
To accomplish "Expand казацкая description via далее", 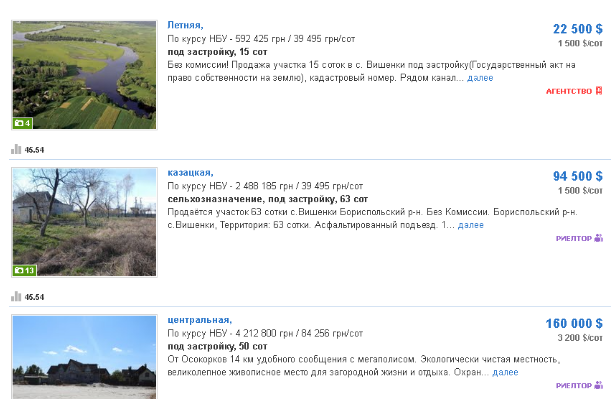I will (470, 225).
